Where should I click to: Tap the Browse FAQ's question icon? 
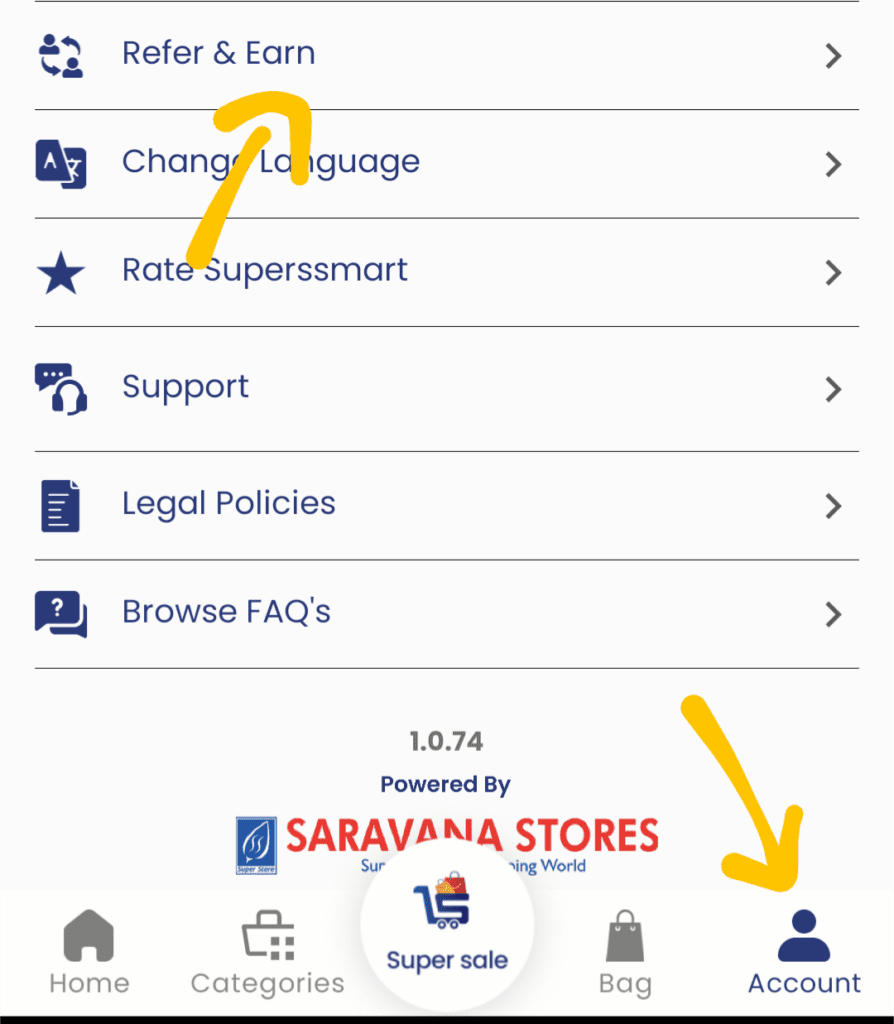(60, 614)
